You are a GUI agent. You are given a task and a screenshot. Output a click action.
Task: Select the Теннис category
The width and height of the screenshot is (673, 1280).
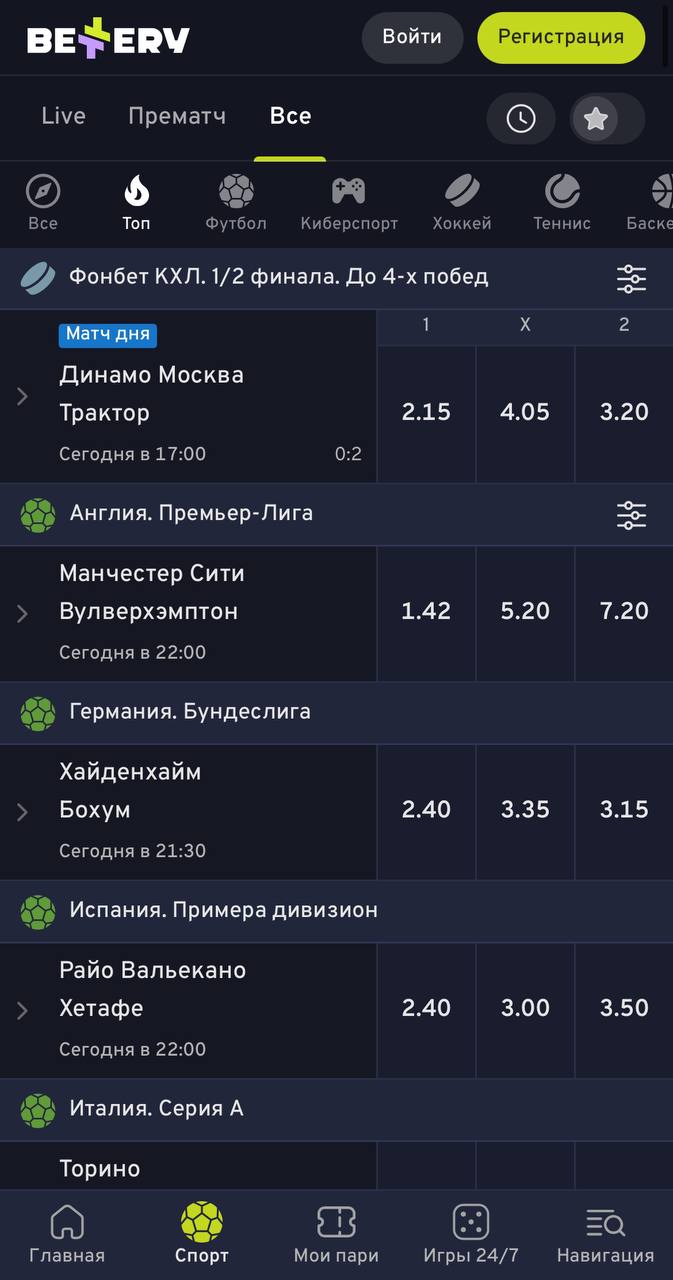point(562,203)
